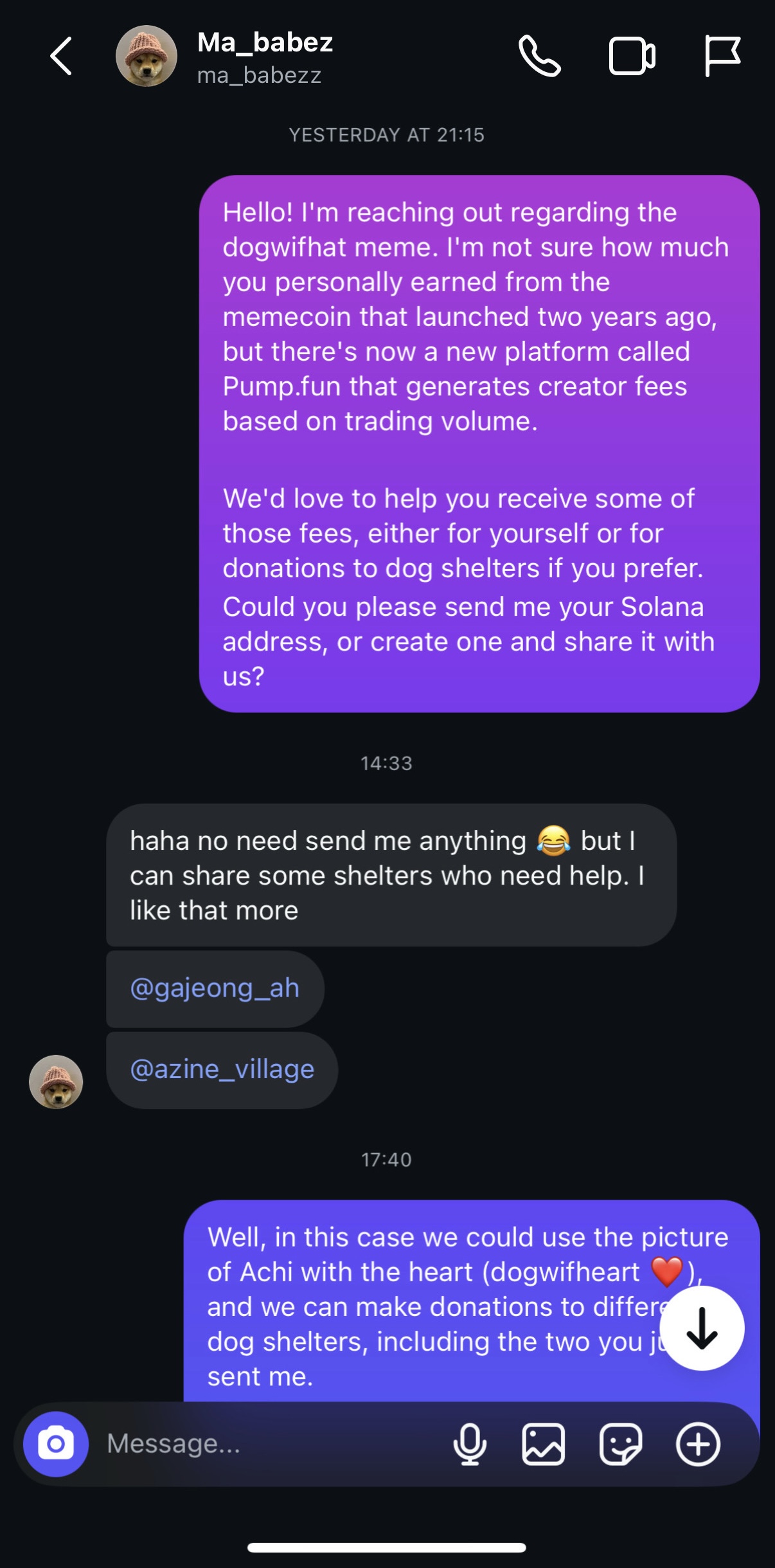Start a video call with Ma_babez

[632, 56]
